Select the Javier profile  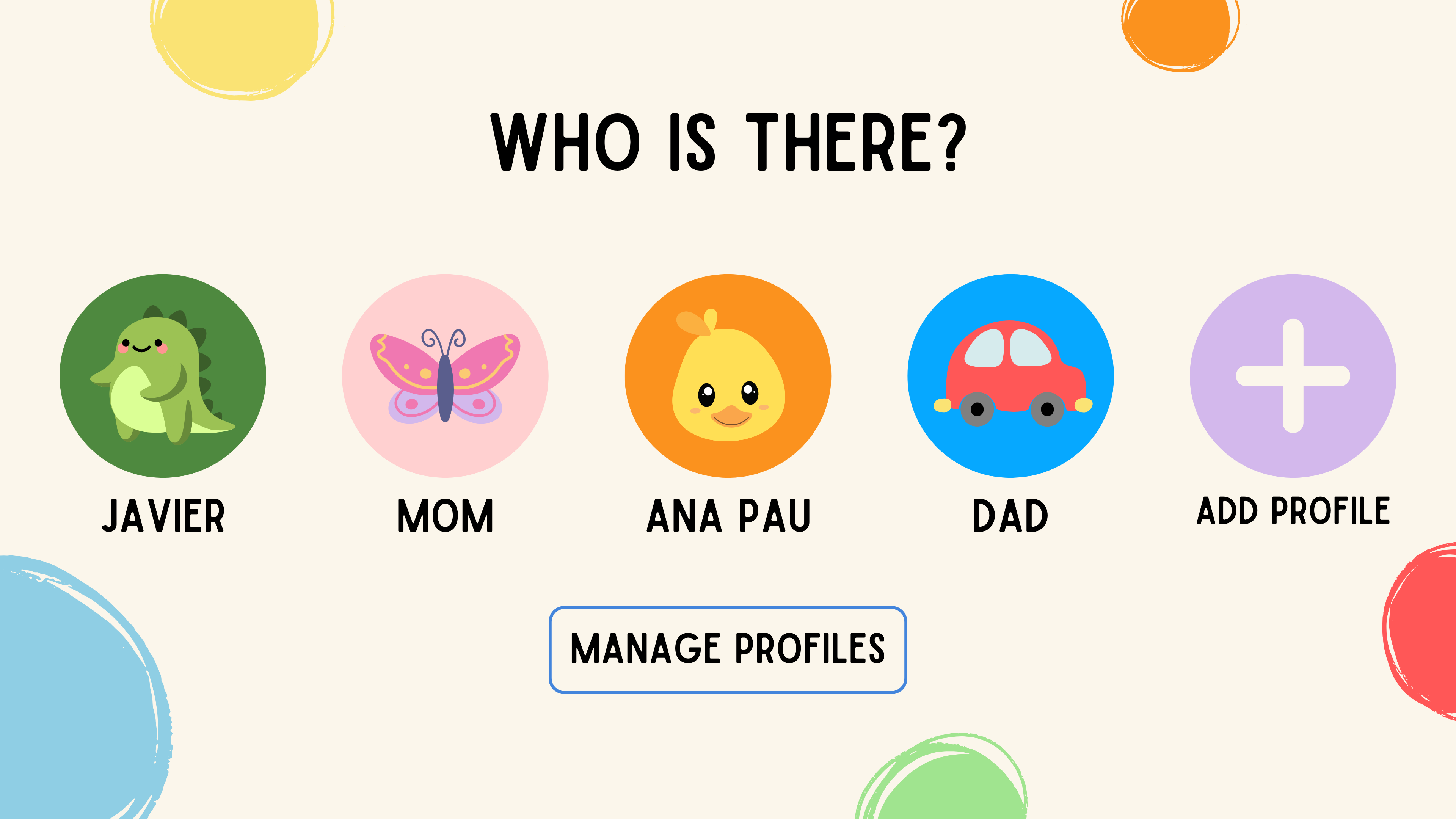163,376
